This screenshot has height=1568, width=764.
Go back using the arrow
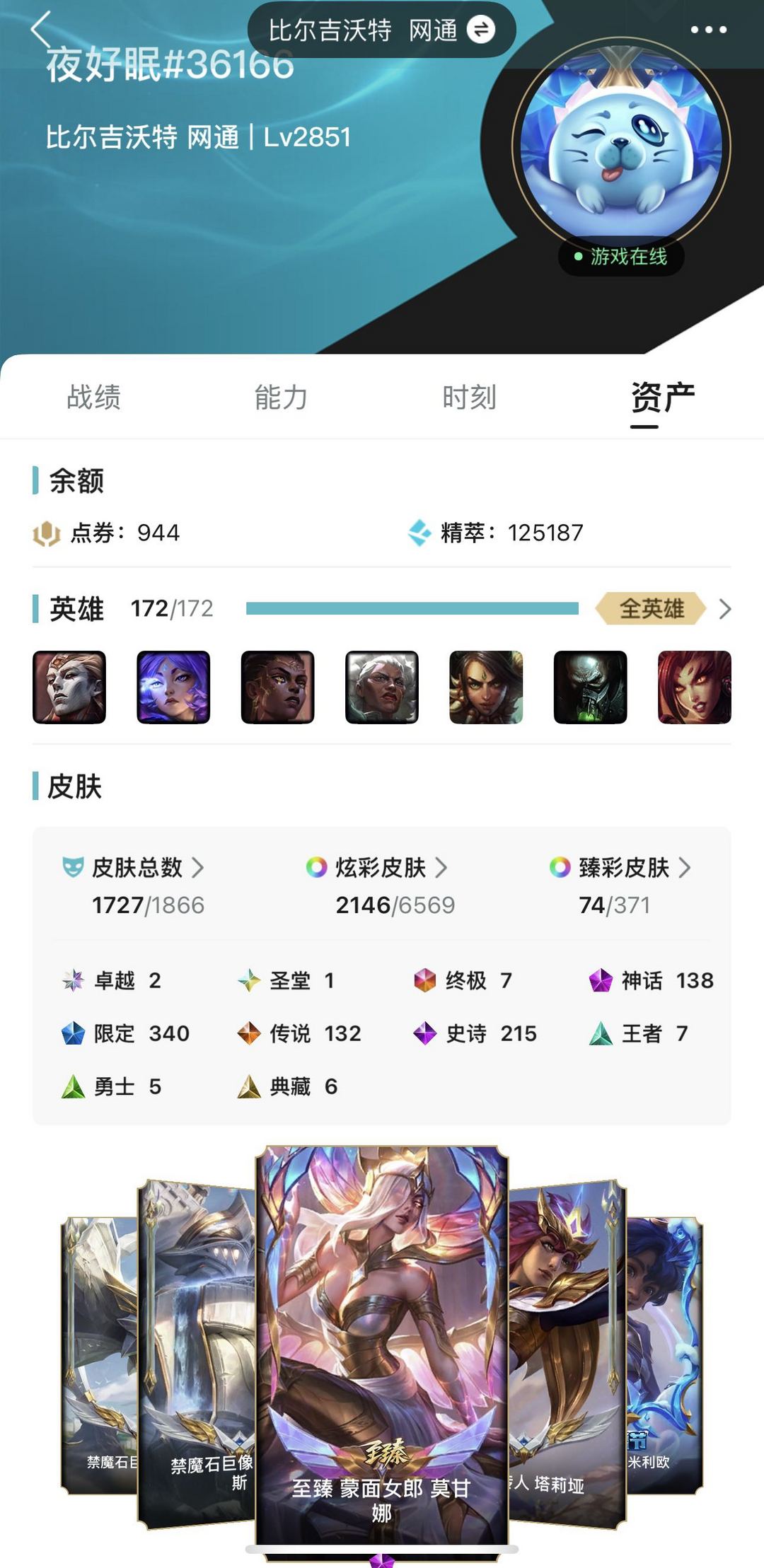tap(41, 30)
